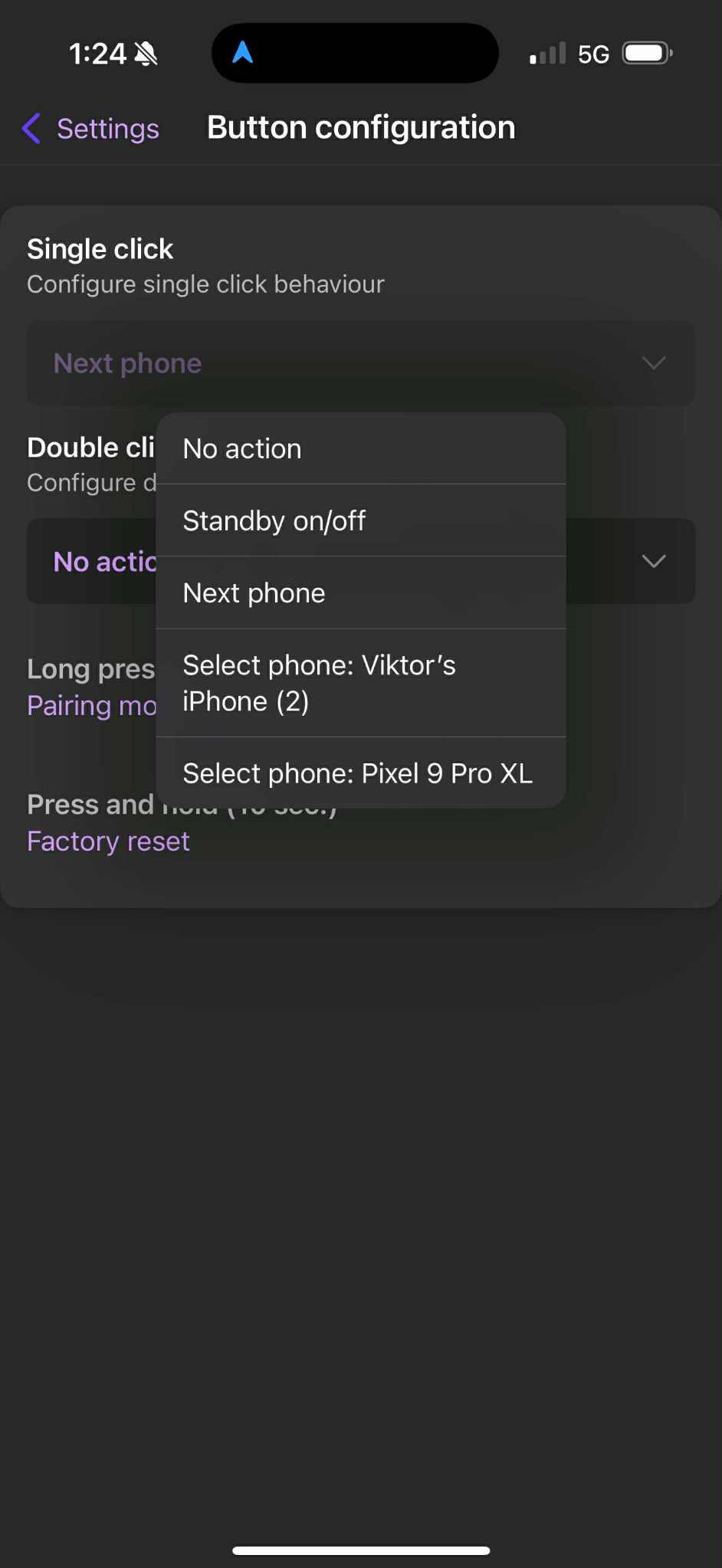Select phone: Viktor's iPhone (2)
Screen dimensions: 722x1568
tap(360, 684)
